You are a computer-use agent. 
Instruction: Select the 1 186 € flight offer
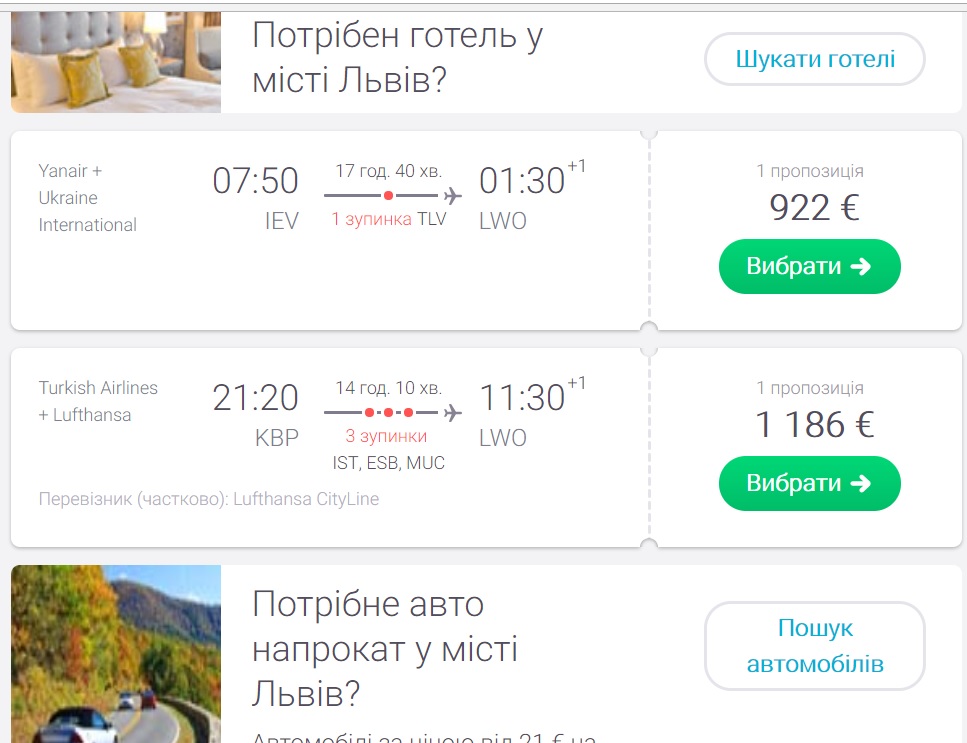click(x=809, y=483)
